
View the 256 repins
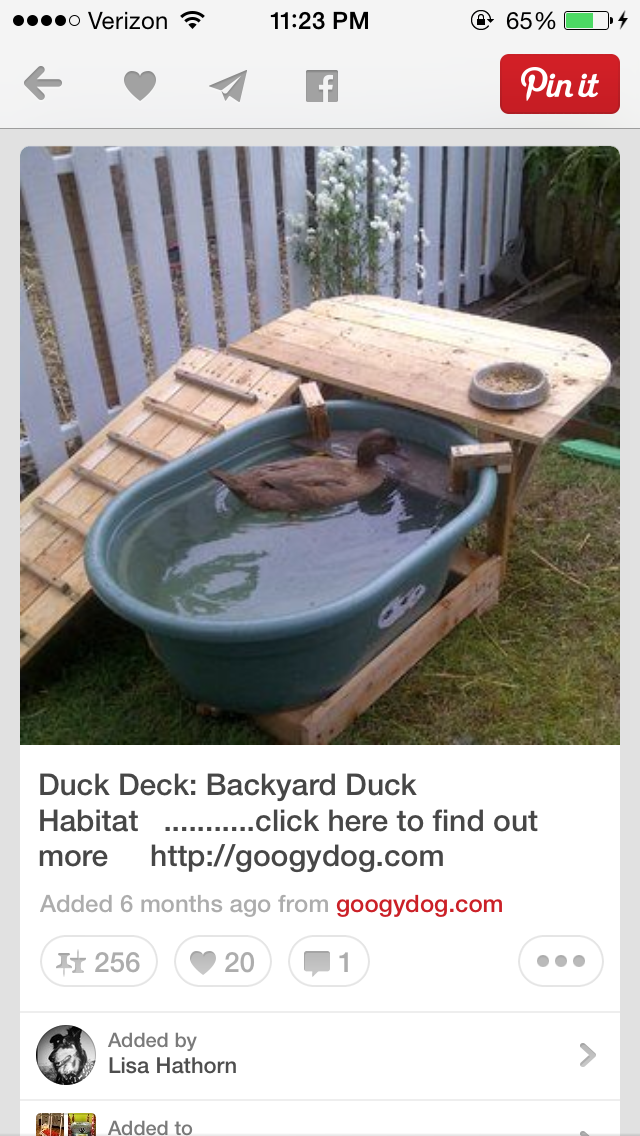98,962
